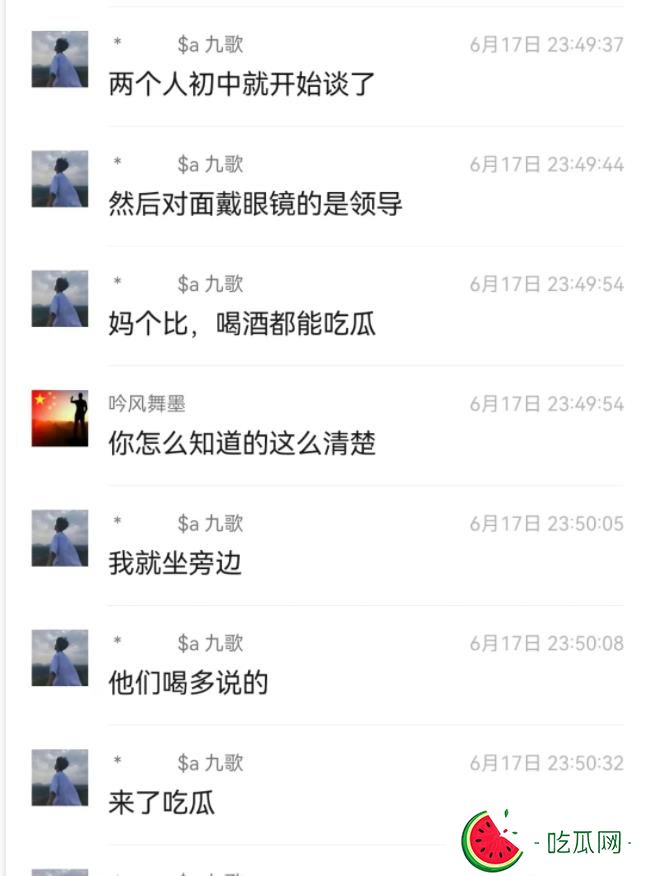Open the message "他们喝多说的"
The height and width of the screenshot is (876, 646).
click(x=188, y=684)
